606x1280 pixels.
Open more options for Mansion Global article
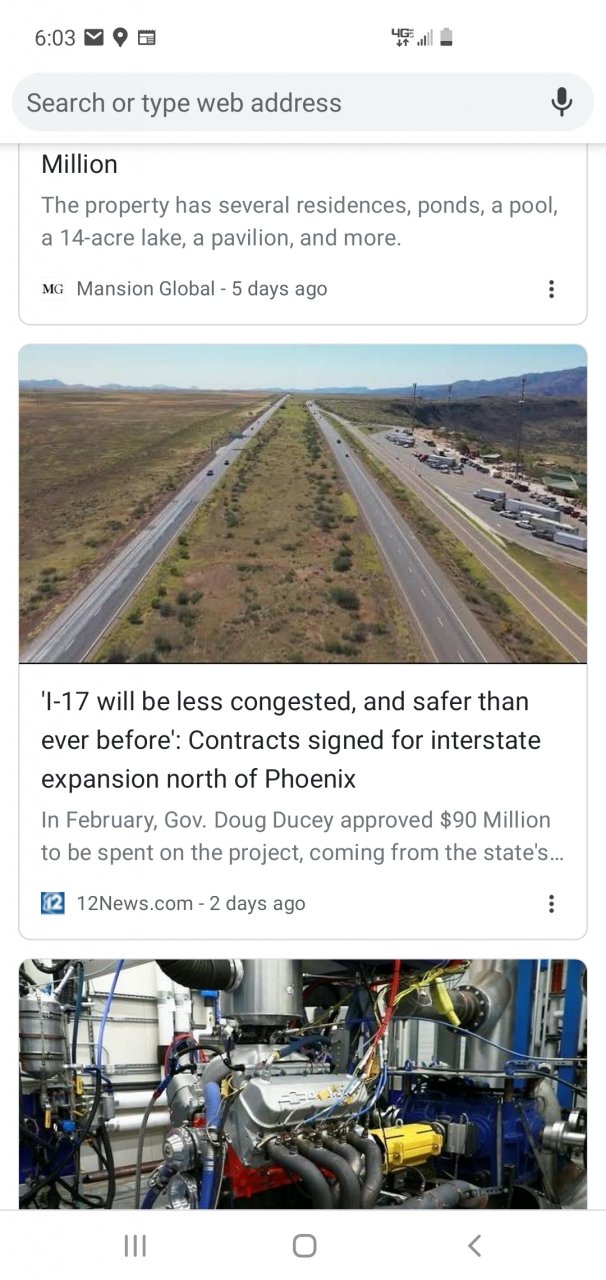coord(551,289)
